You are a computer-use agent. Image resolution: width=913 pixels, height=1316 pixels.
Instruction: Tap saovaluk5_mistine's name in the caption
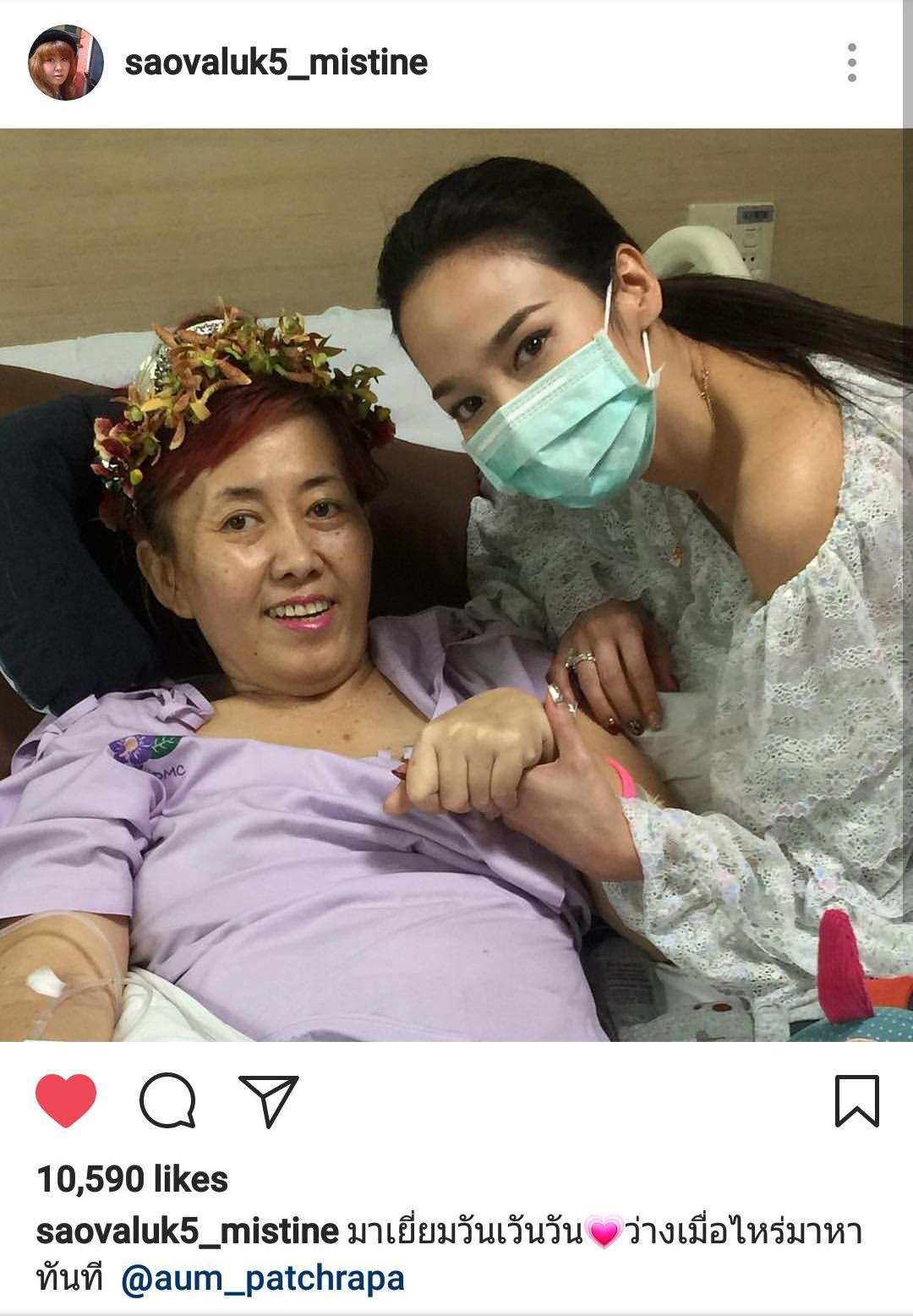click(x=188, y=1231)
